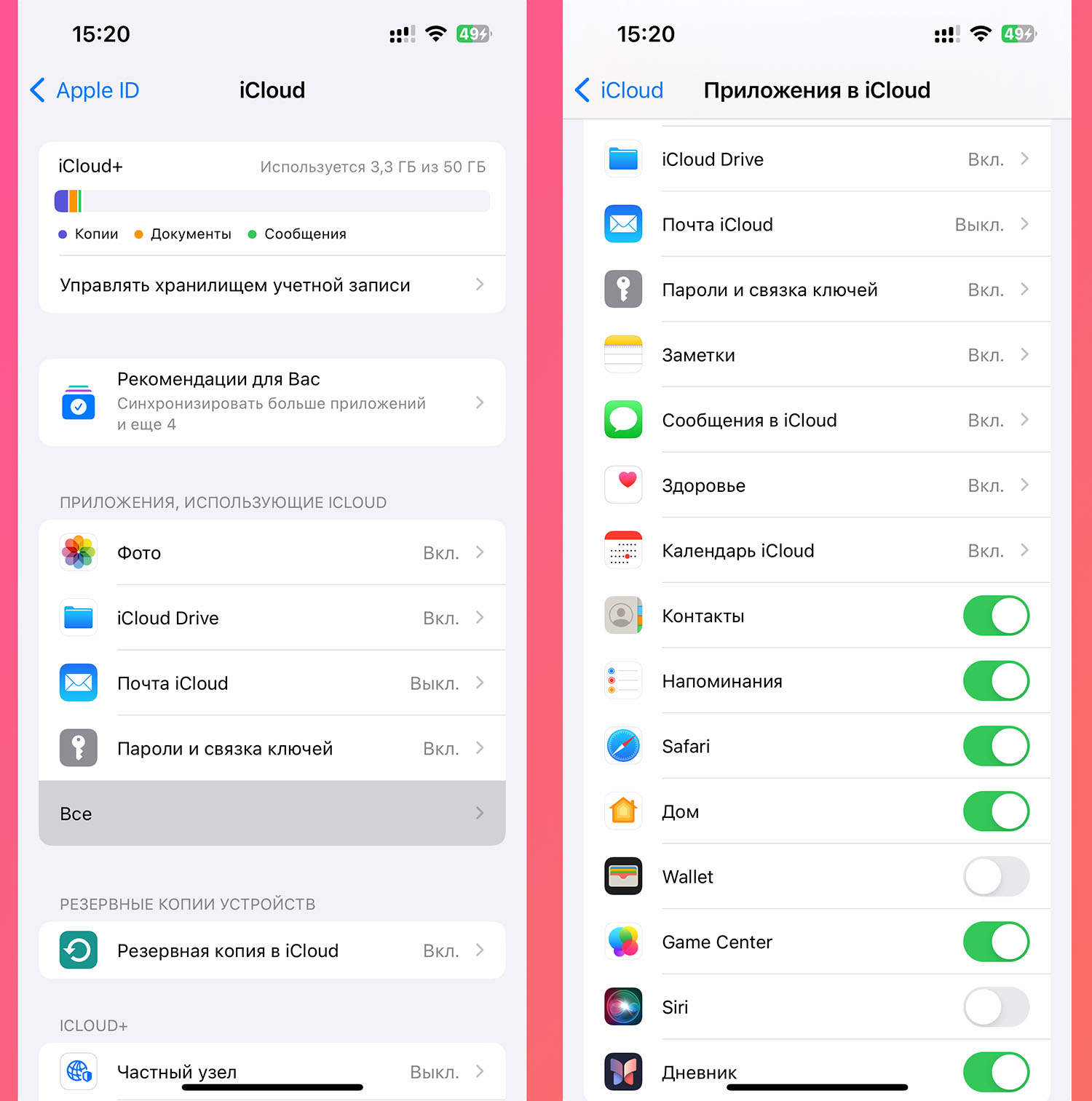Enable Siri iCloud sync
The width and height of the screenshot is (1092, 1101).
[x=995, y=1007]
